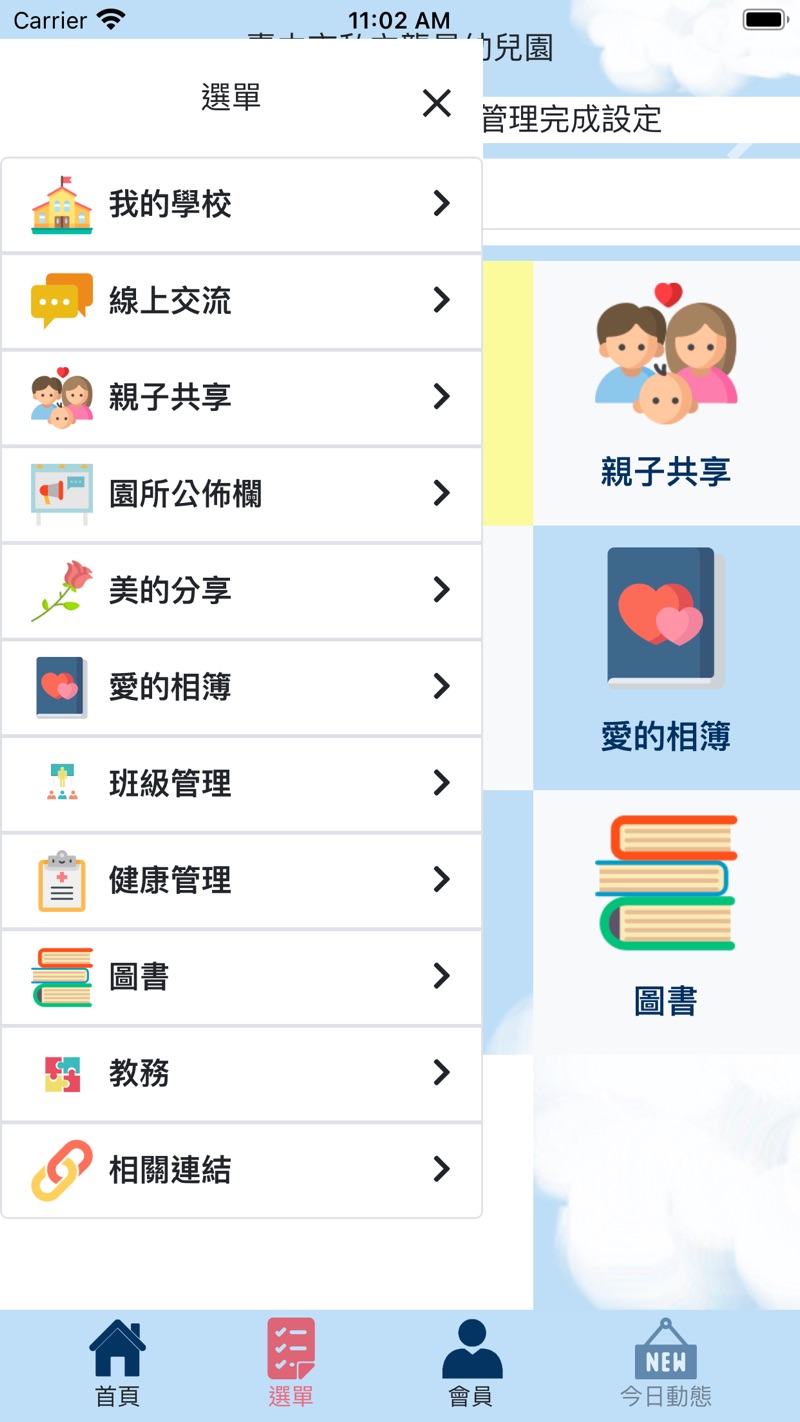The width and height of the screenshot is (800, 1422).
Task: Tap the 愛的相簿 tile on the right
Action: [x=666, y=657]
